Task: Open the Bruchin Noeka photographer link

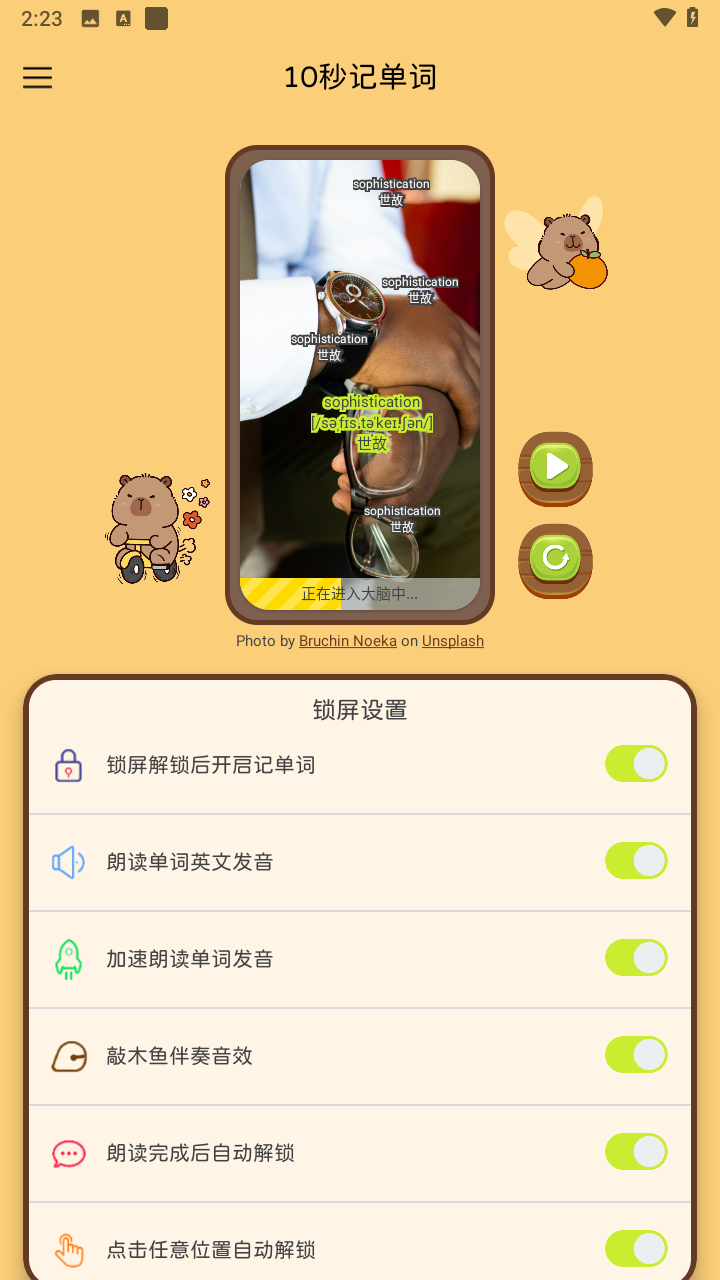Action: (x=347, y=640)
